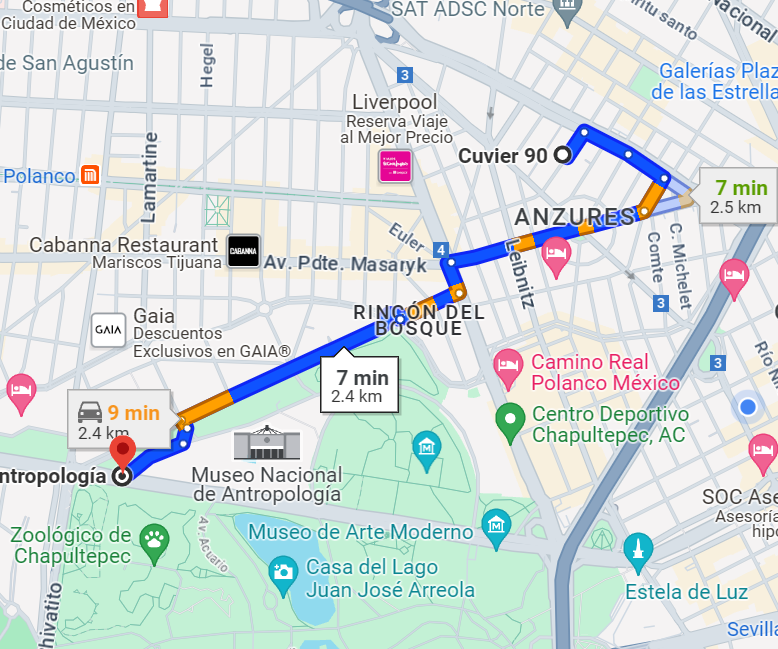This screenshot has height=649, width=778.
Task: Open Museo Nacional de Antropología landmark icon
Action: [267, 442]
